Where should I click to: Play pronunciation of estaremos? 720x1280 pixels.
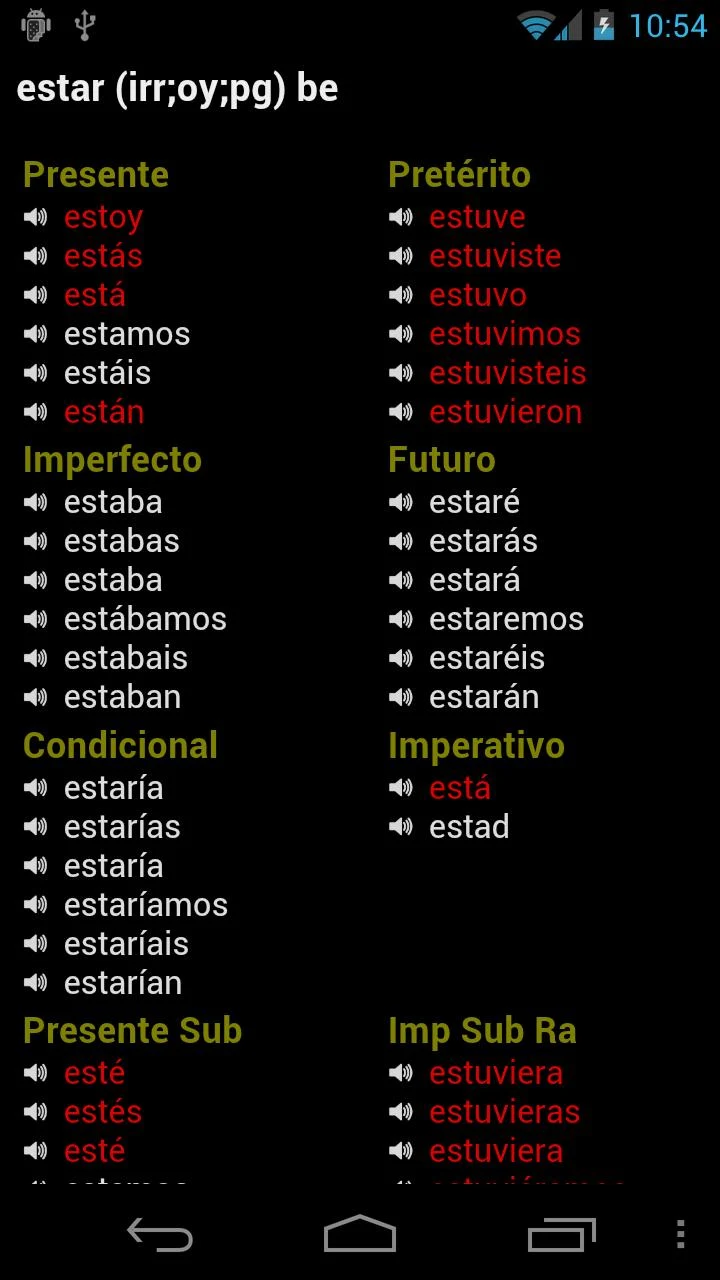click(x=401, y=619)
